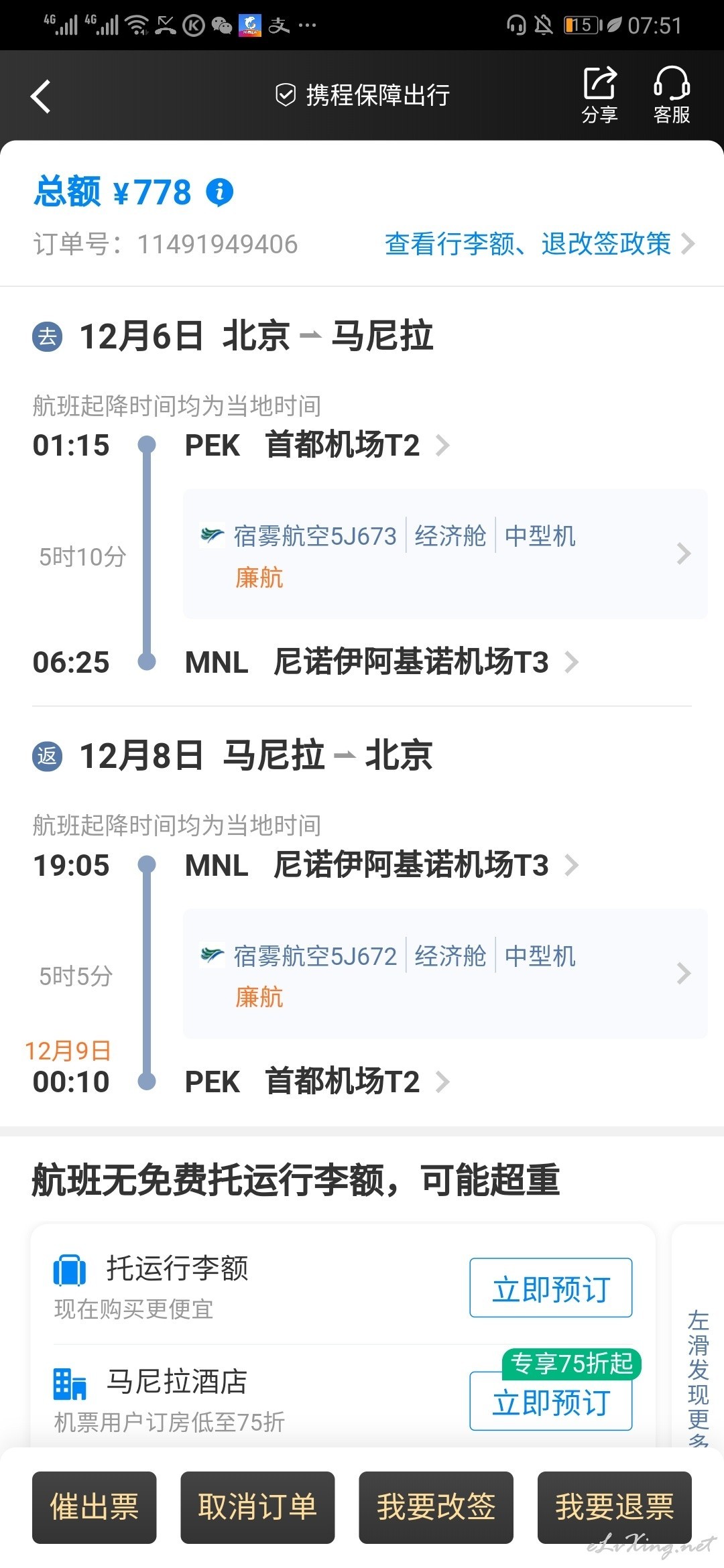Contact 客服 customer service
The width and height of the screenshot is (724, 1568).
point(672,95)
